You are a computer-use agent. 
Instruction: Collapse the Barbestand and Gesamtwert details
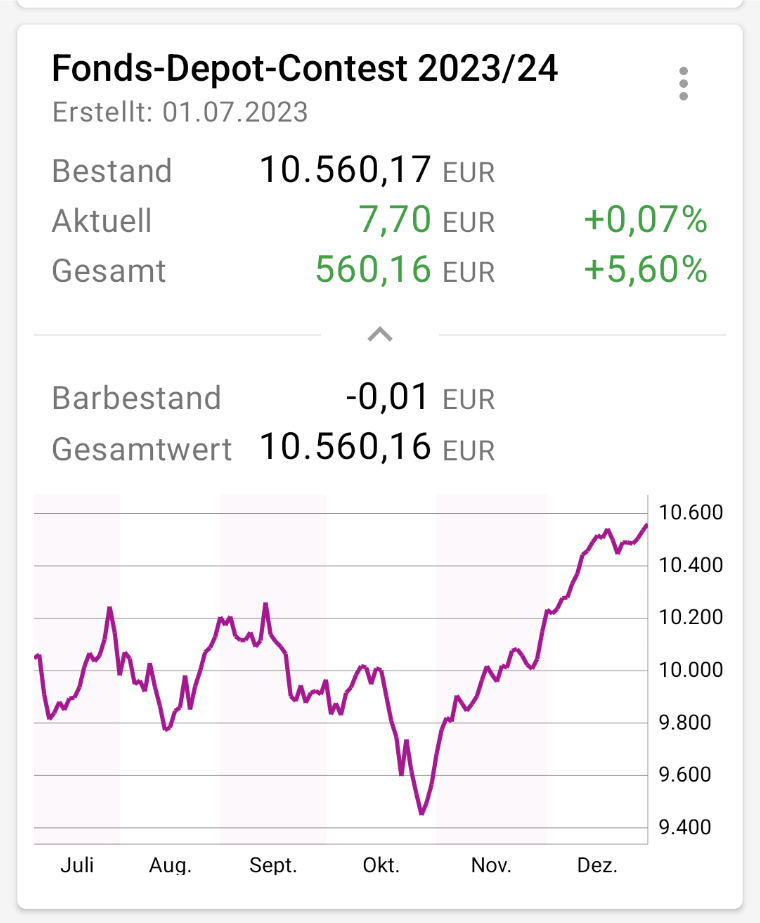click(380, 335)
